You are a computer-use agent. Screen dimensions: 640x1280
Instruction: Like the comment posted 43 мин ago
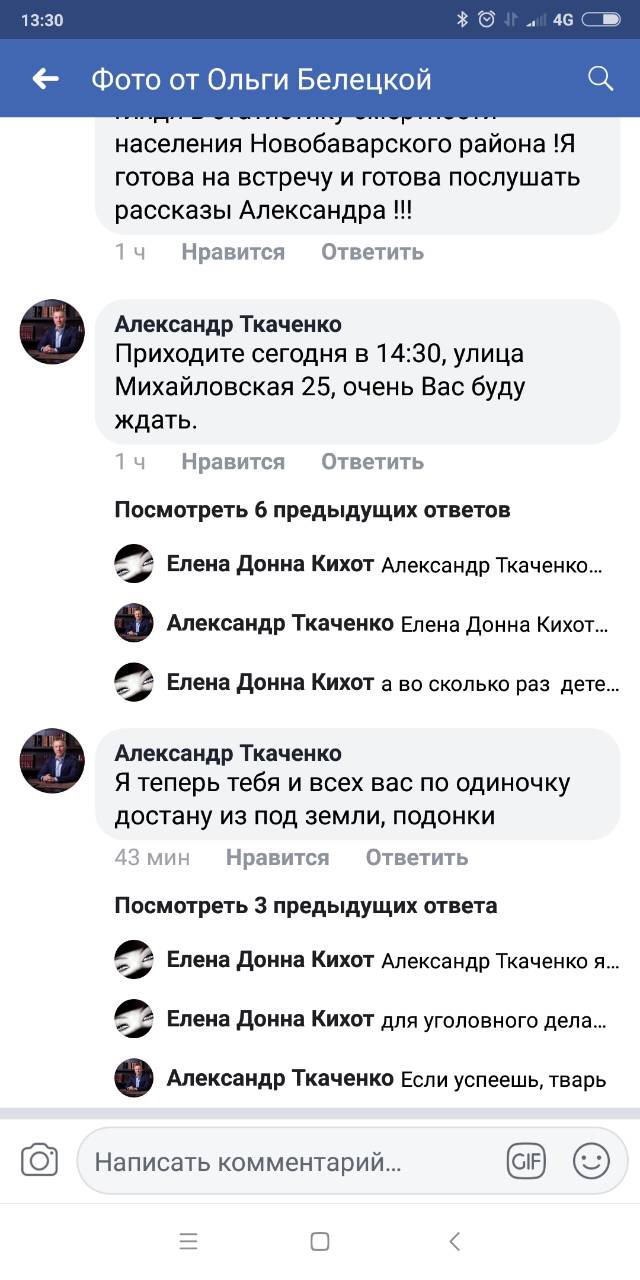pos(277,858)
